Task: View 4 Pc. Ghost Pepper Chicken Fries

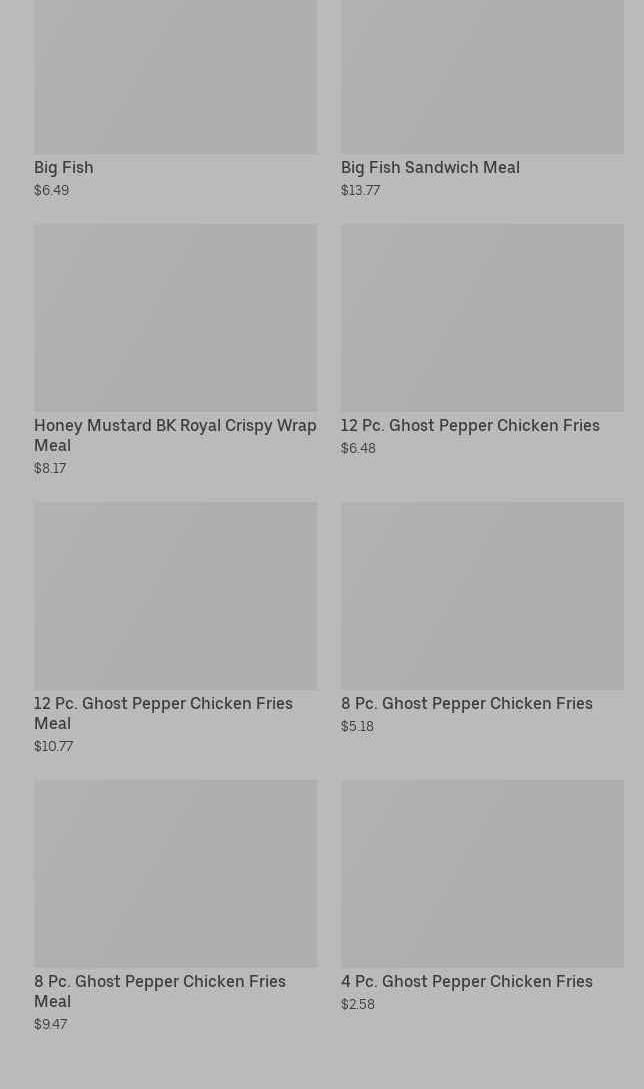Action: [x=466, y=981]
